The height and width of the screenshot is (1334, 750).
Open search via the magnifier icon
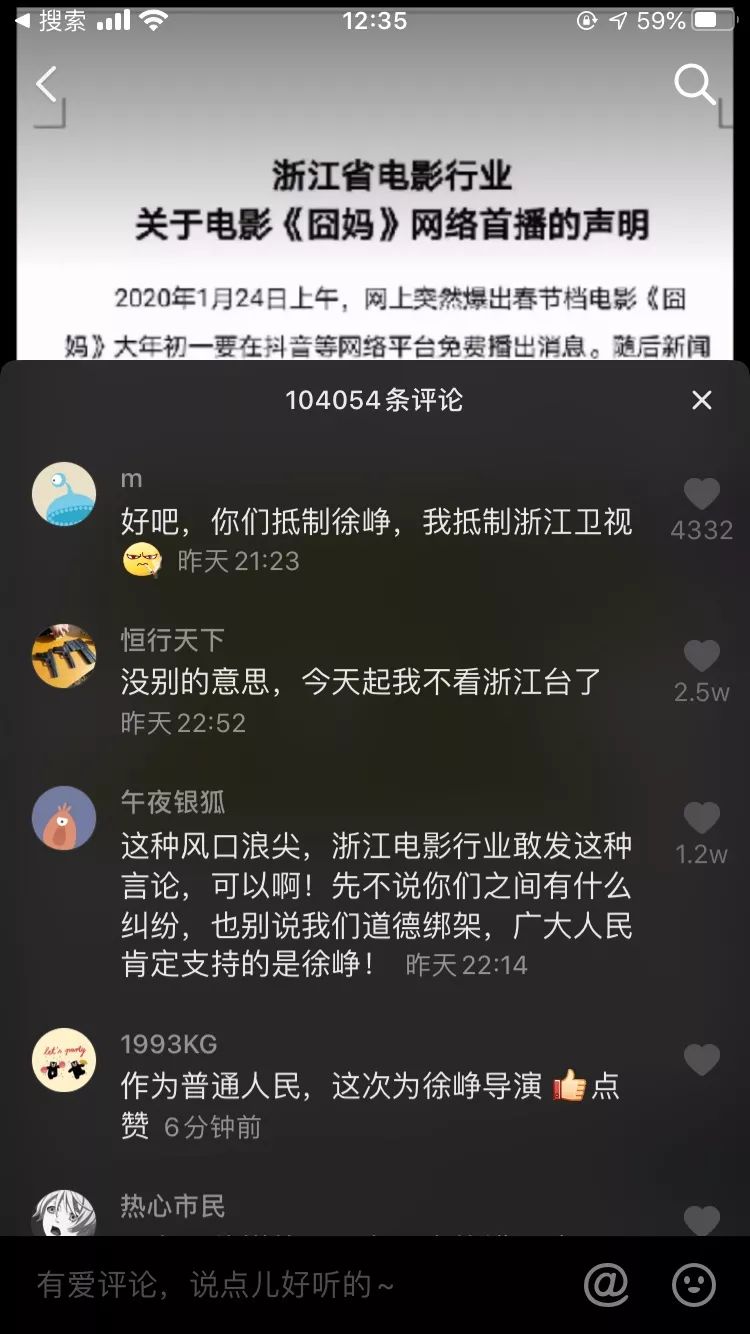[694, 85]
